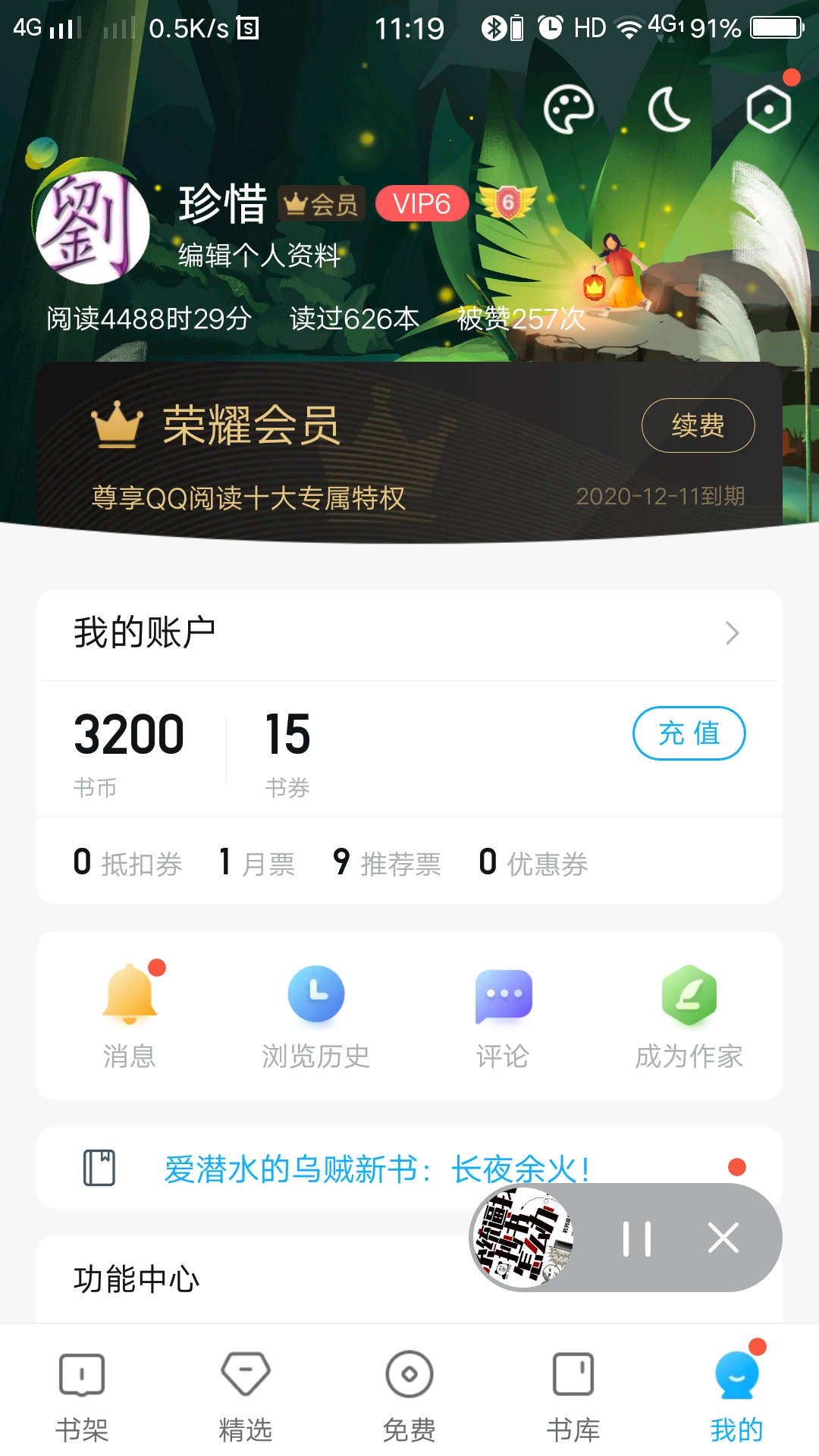The height and width of the screenshot is (1456, 819).
Task: View 月票 monthly tickets
Action: [x=256, y=863]
